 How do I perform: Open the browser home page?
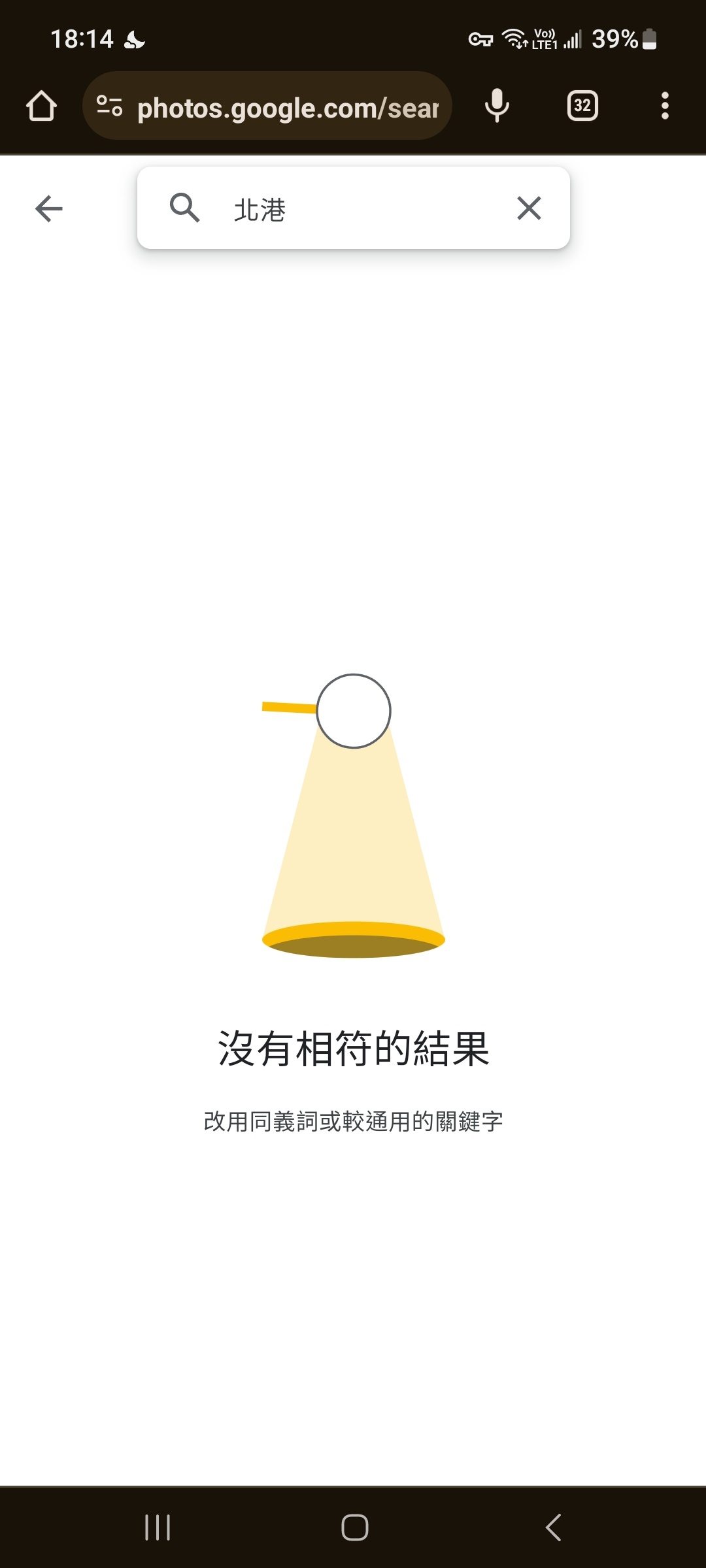coord(41,106)
